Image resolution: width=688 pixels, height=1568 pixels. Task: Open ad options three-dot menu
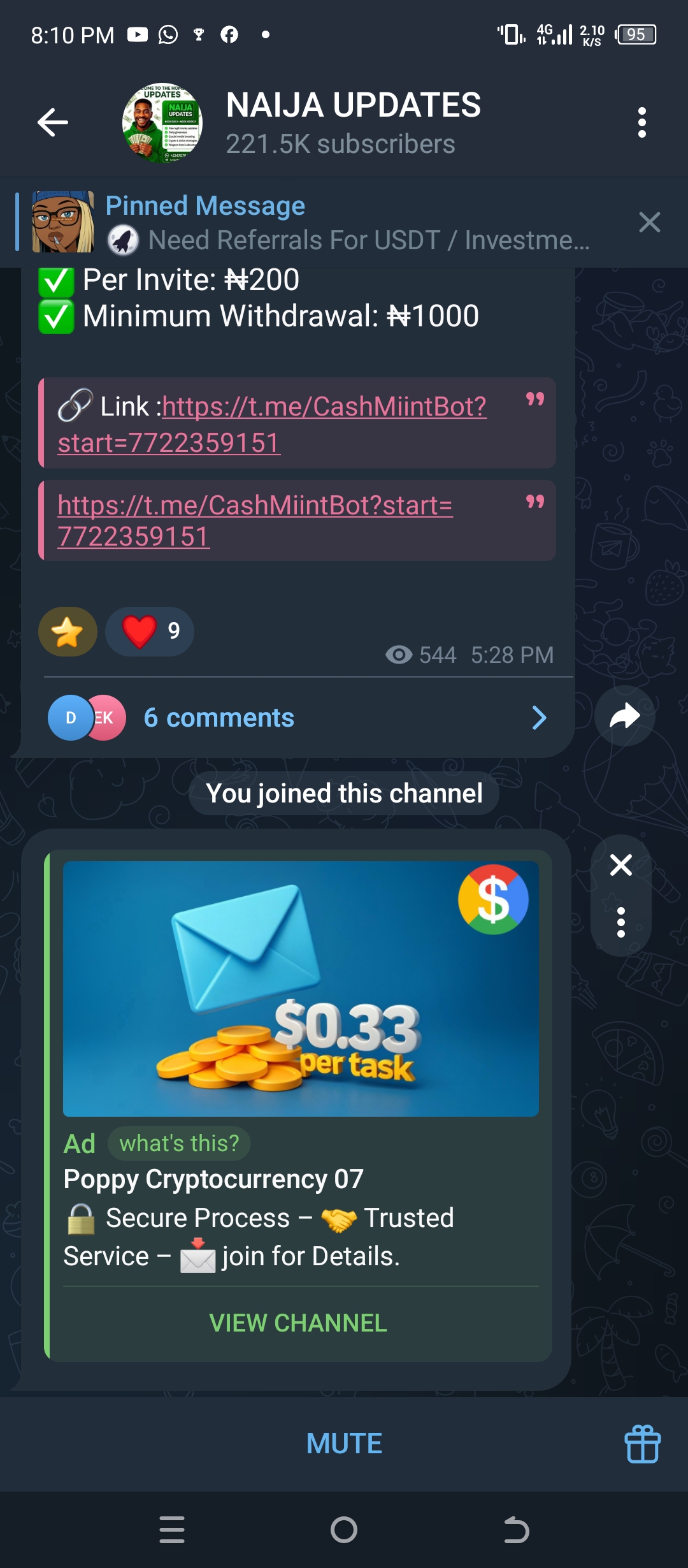(621, 922)
